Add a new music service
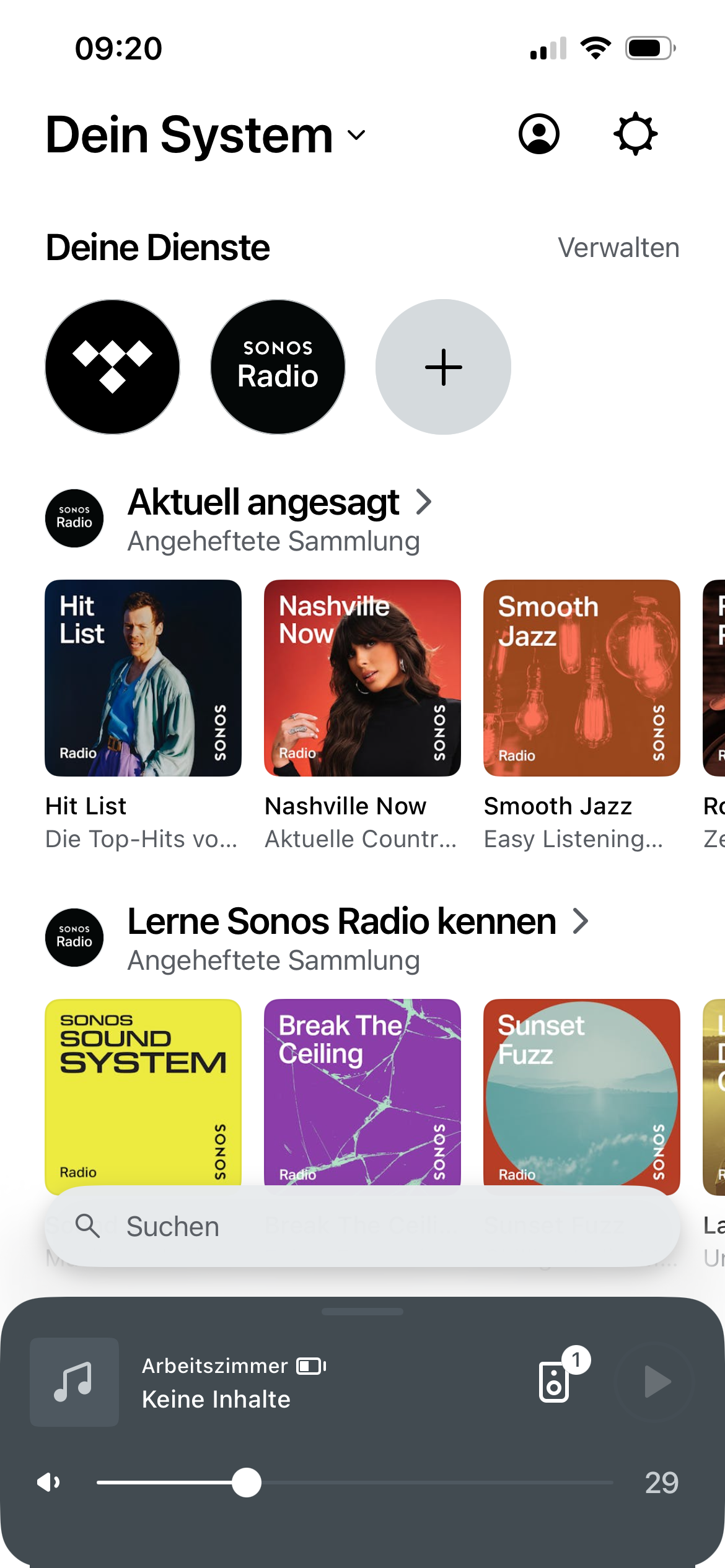Image resolution: width=725 pixels, height=1568 pixels. pos(443,367)
